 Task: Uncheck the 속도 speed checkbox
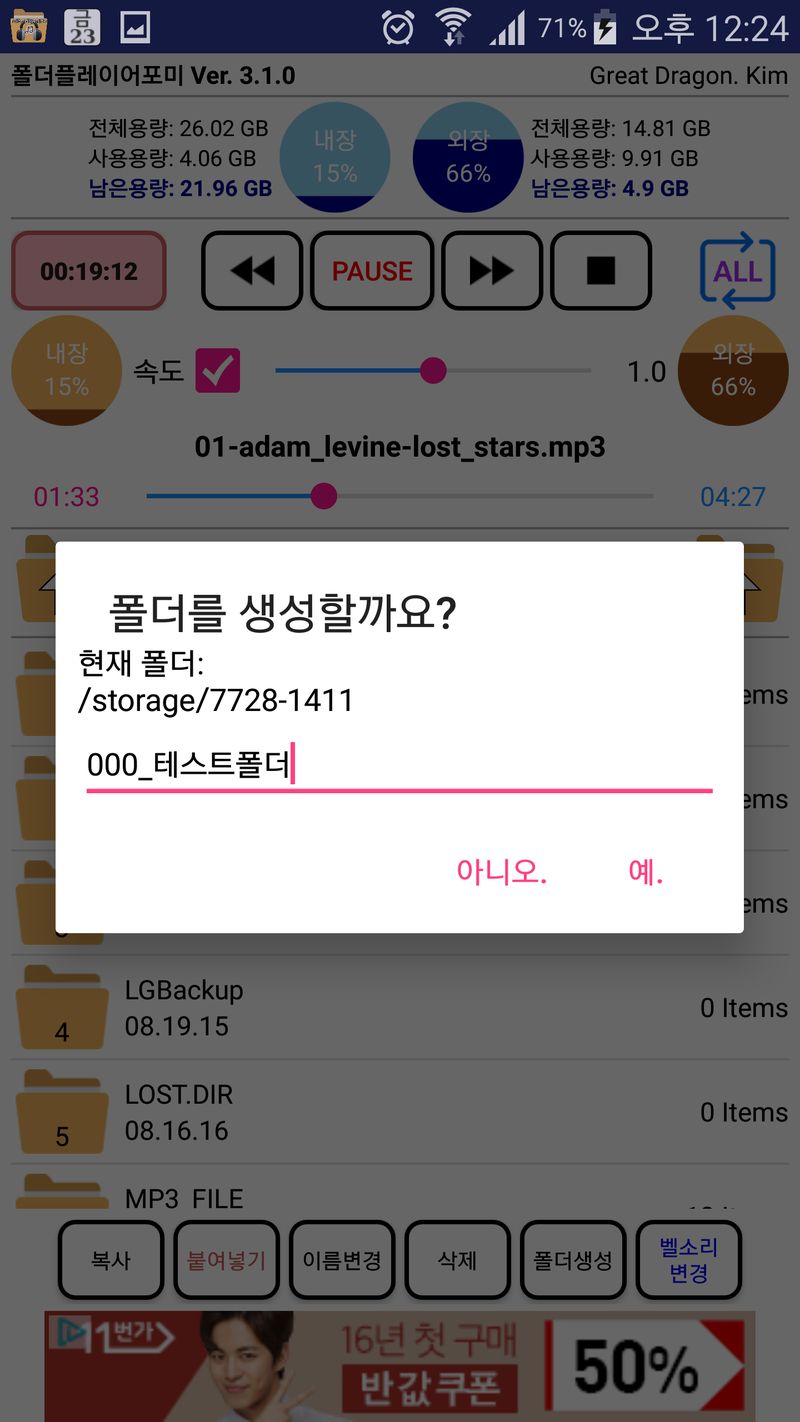pyautogui.click(x=217, y=372)
